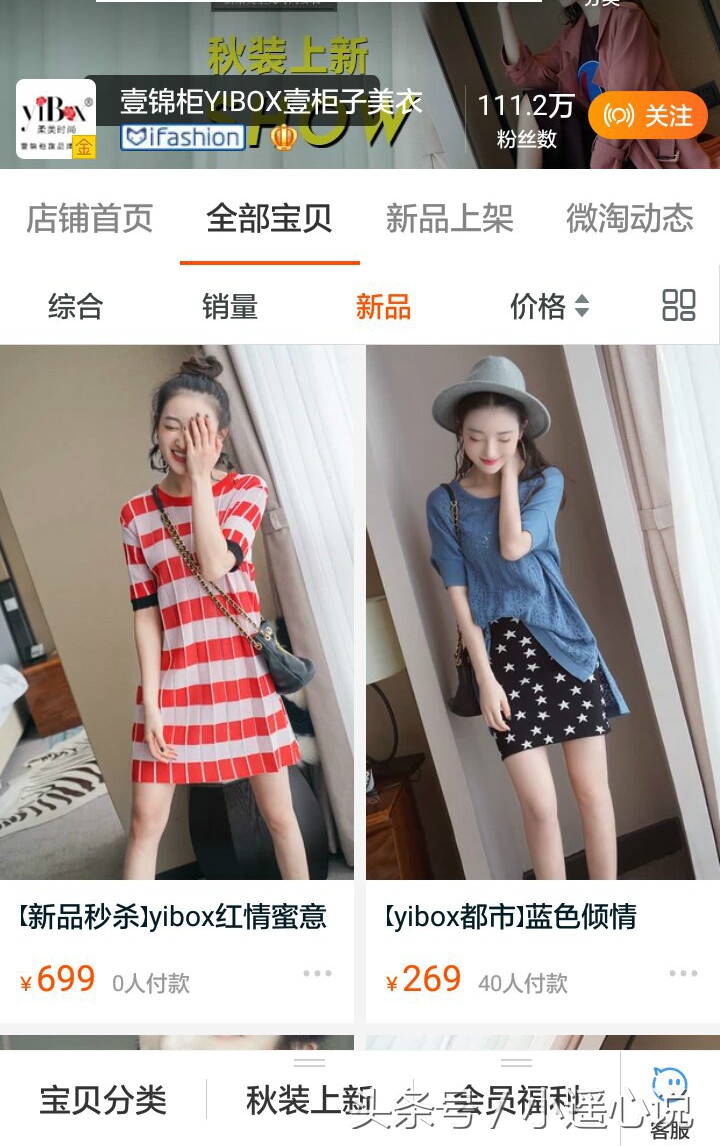Switch to grid layout view
Viewport: 720px width, 1146px height.
pos(678,307)
